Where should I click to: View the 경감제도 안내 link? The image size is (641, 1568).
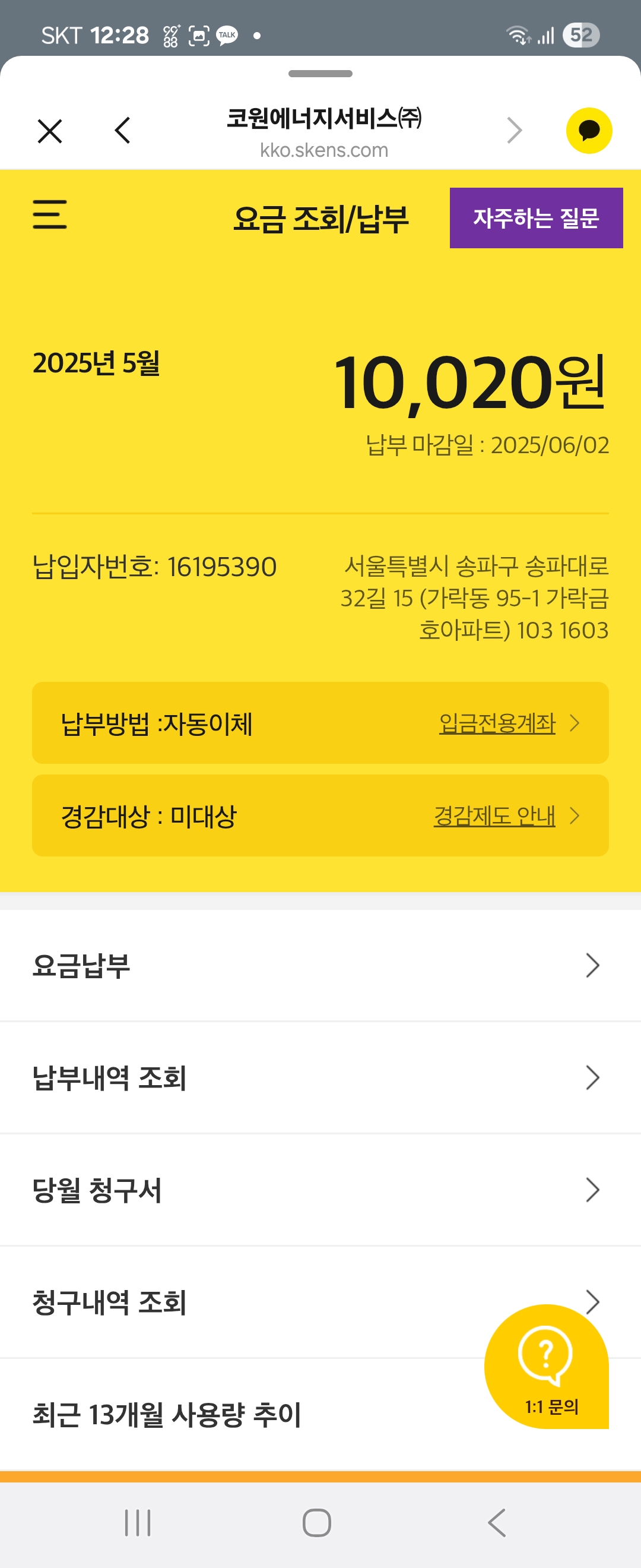click(x=494, y=815)
